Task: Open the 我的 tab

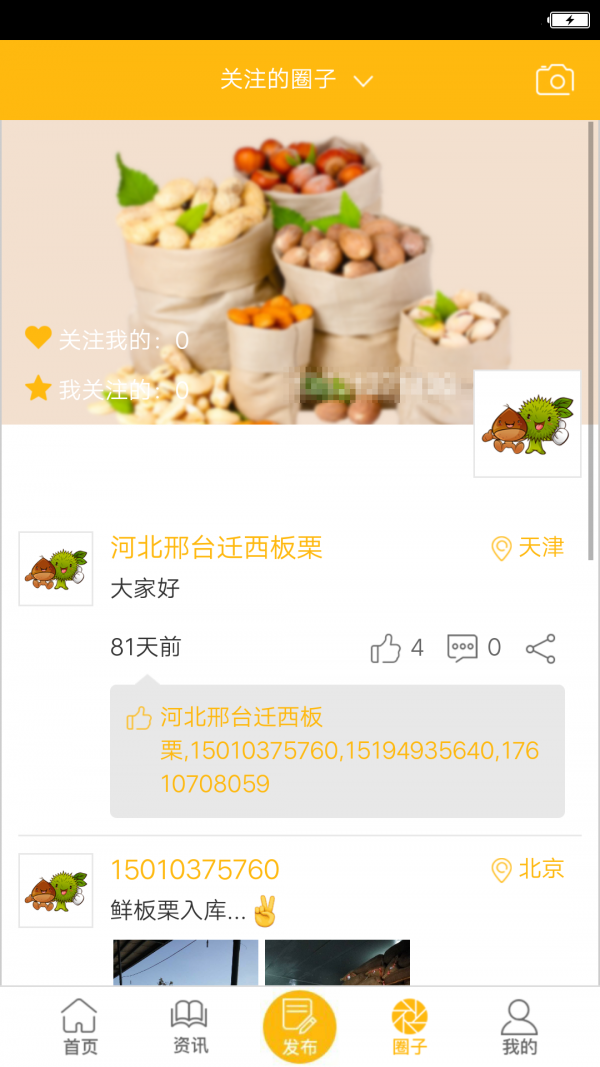Action: click(519, 1027)
